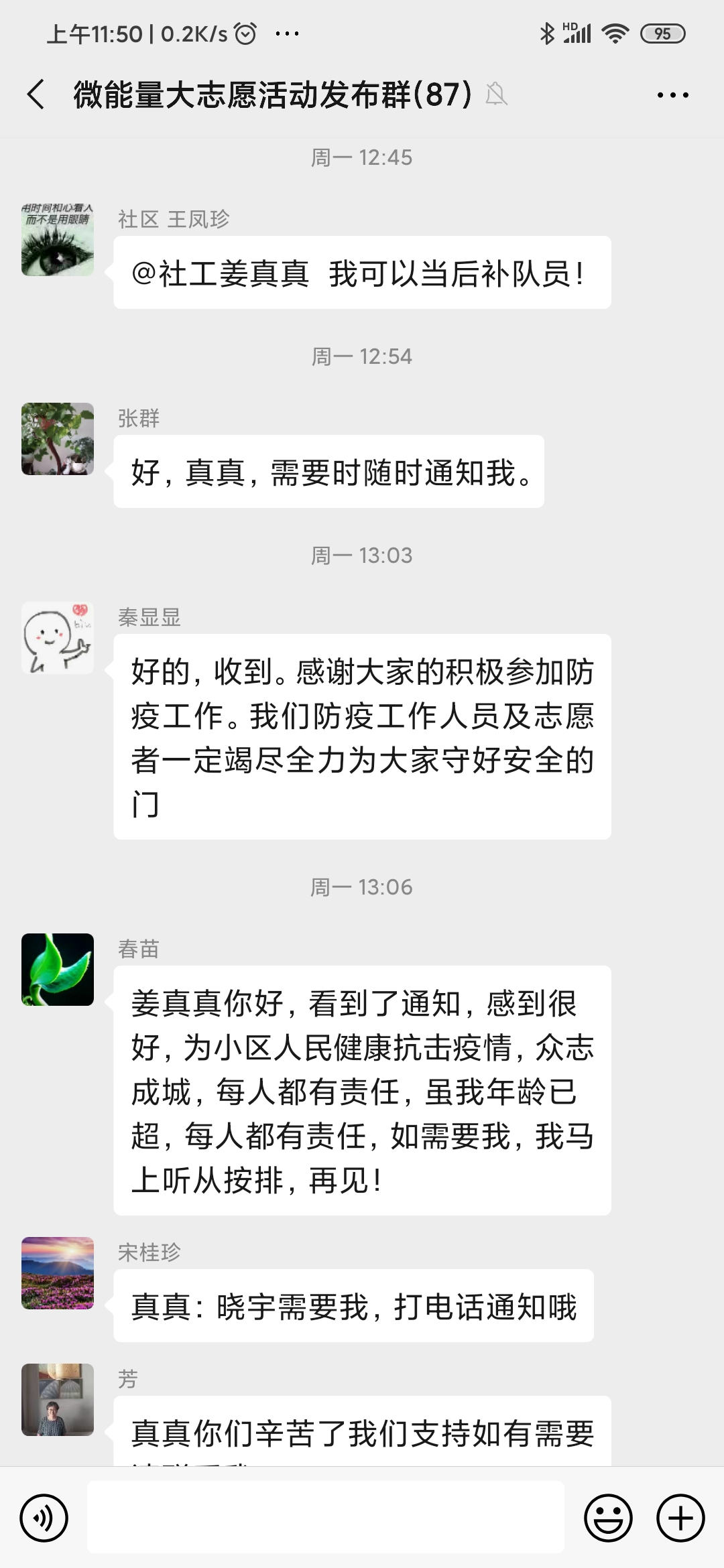
Task: Go back from the group chat
Action: coord(36,94)
